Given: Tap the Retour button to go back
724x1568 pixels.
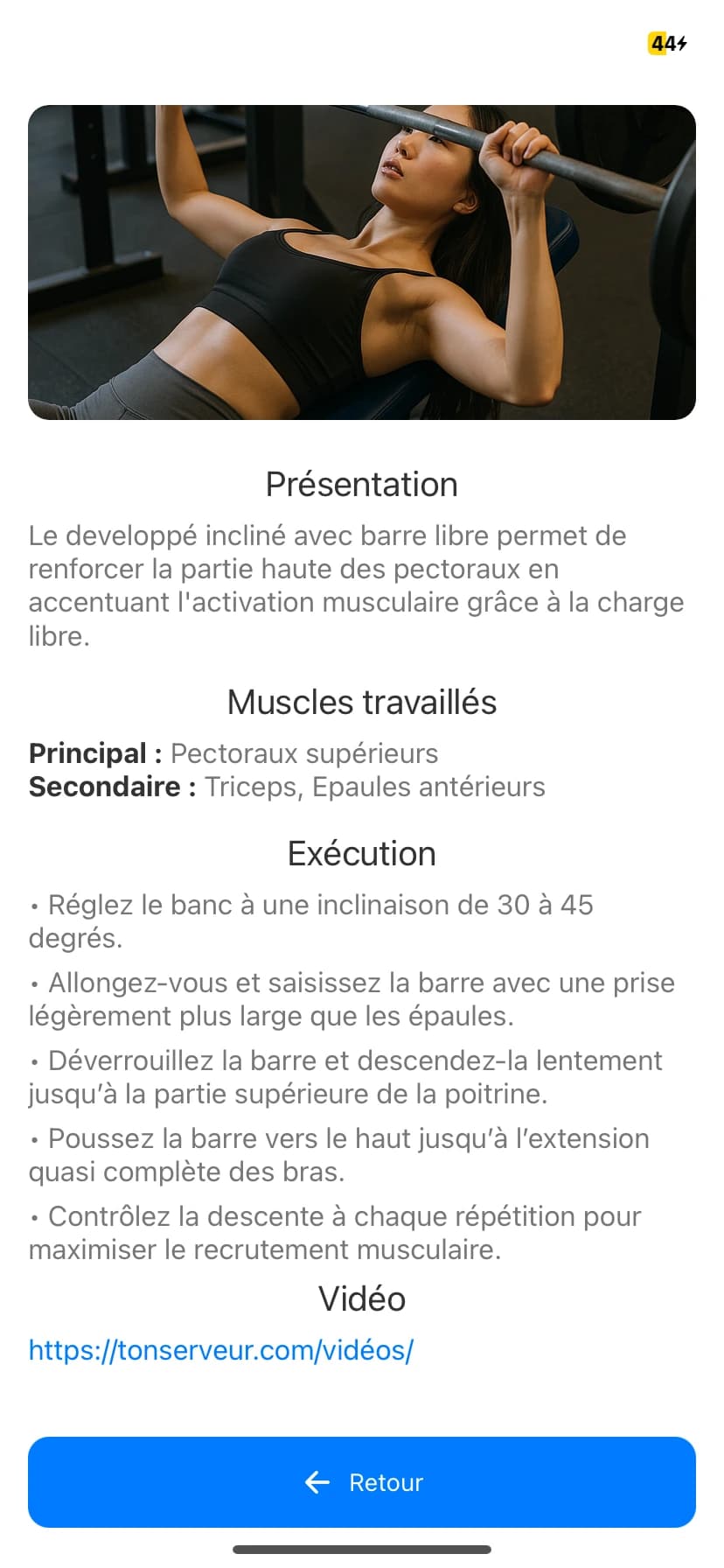Looking at the screenshot, I should [362, 1482].
